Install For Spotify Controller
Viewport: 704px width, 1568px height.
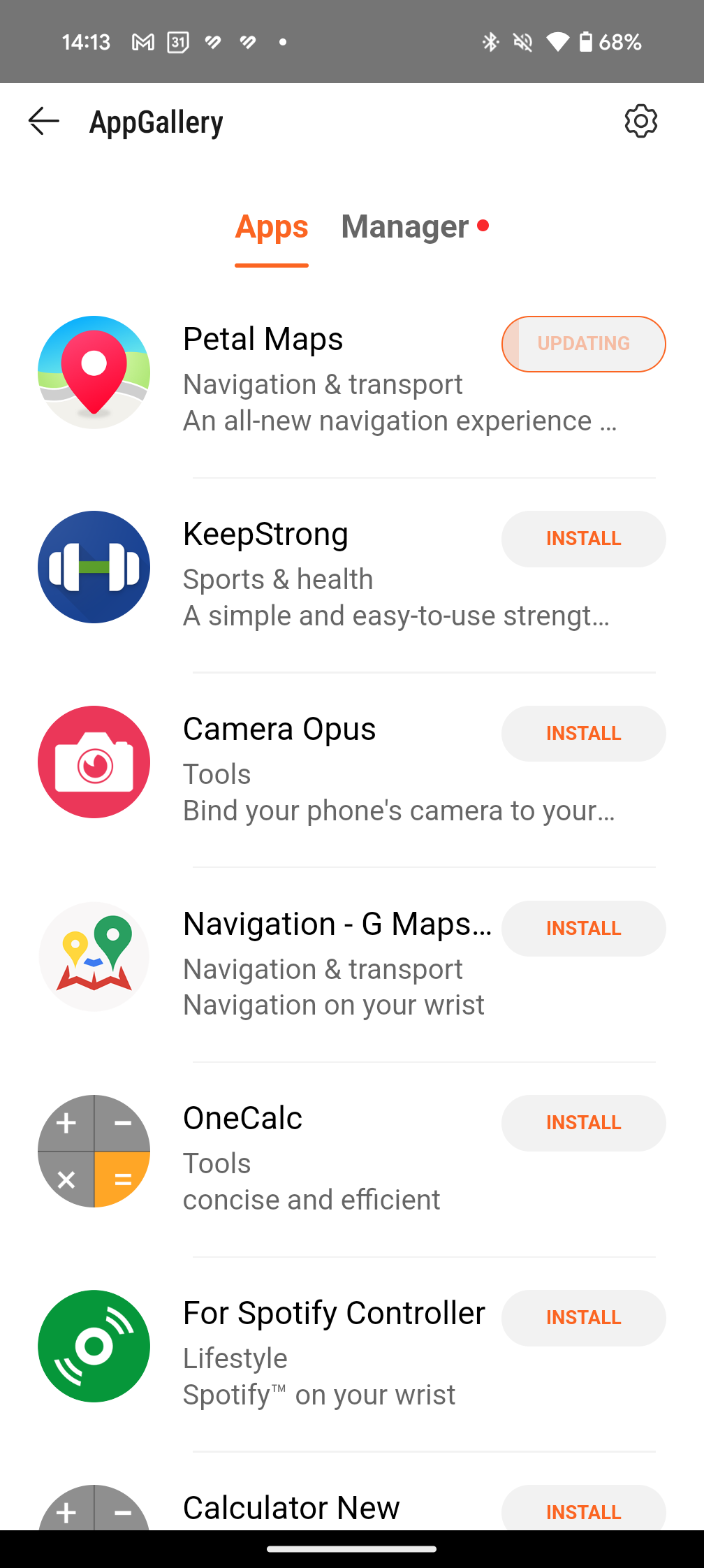pos(583,1318)
